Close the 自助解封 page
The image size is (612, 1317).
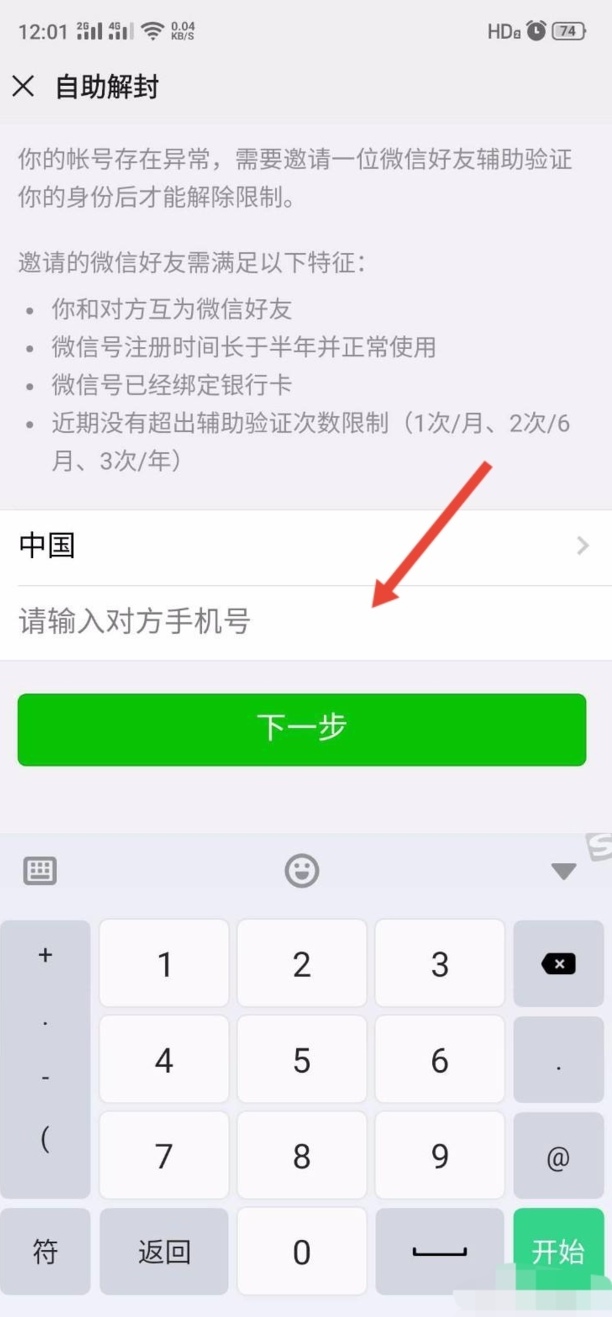[23, 87]
